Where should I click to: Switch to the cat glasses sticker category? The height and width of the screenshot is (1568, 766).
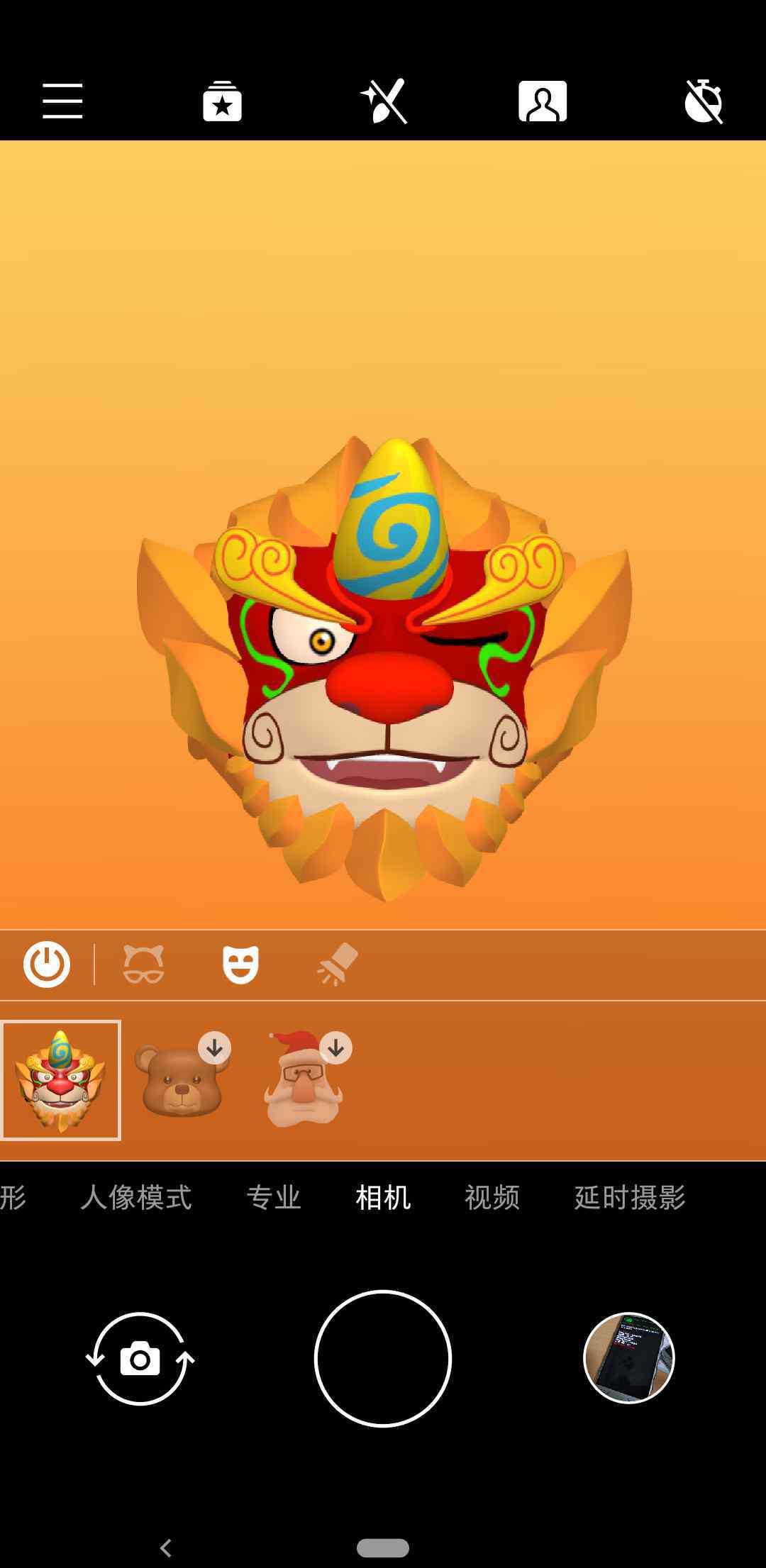click(144, 964)
